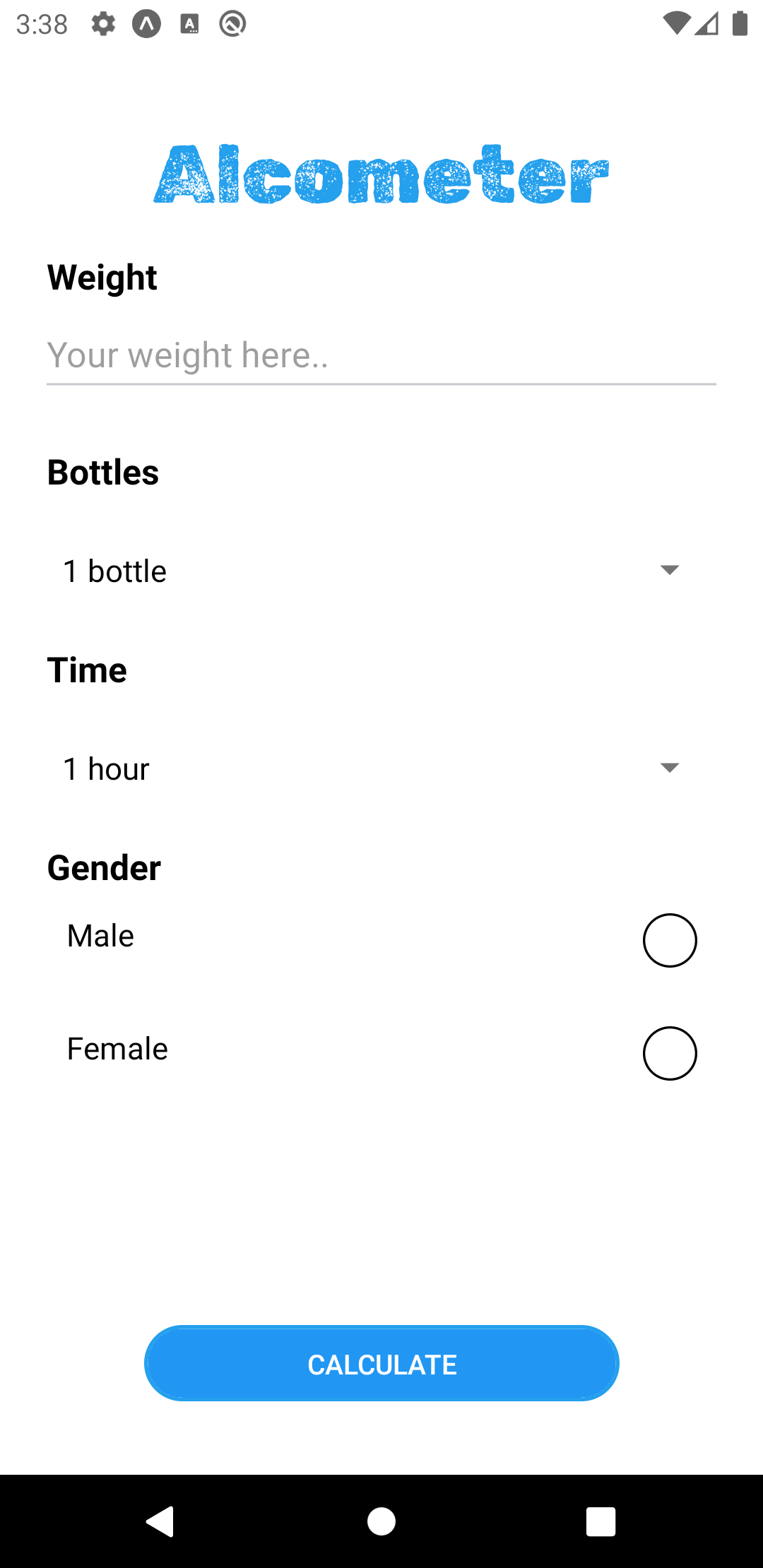763x1568 pixels.
Task: Select the Female radio button
Action: (670, 1053)
